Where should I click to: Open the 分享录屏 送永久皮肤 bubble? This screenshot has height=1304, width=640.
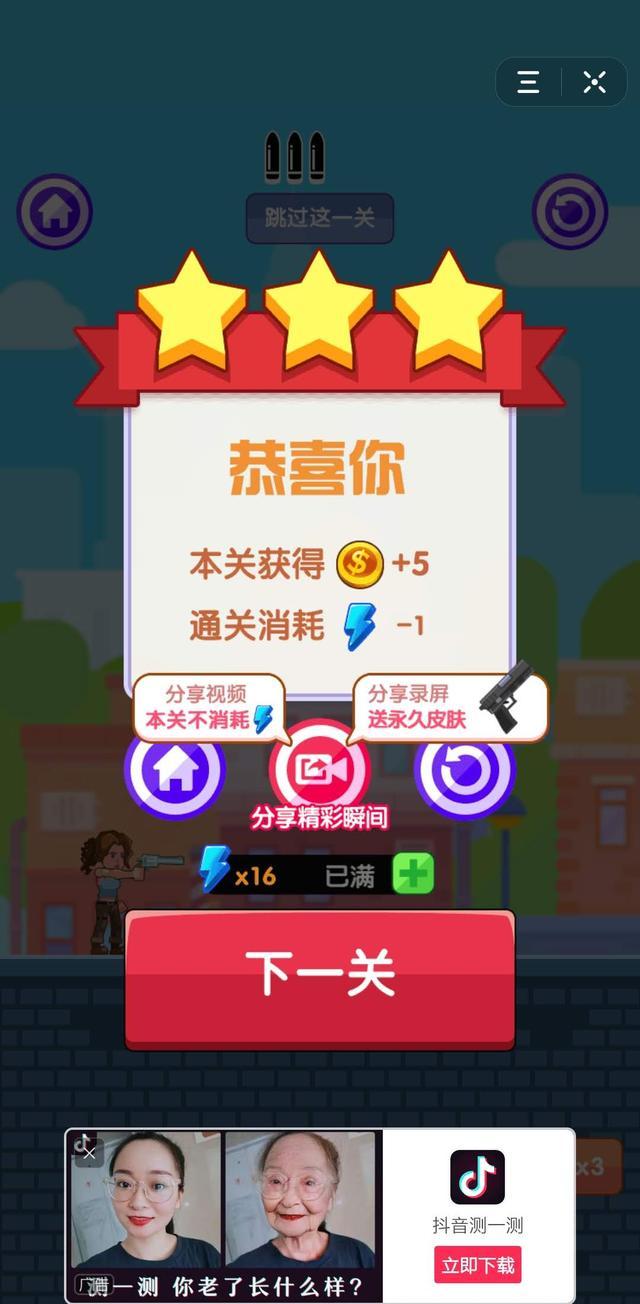tap(450, 707)
